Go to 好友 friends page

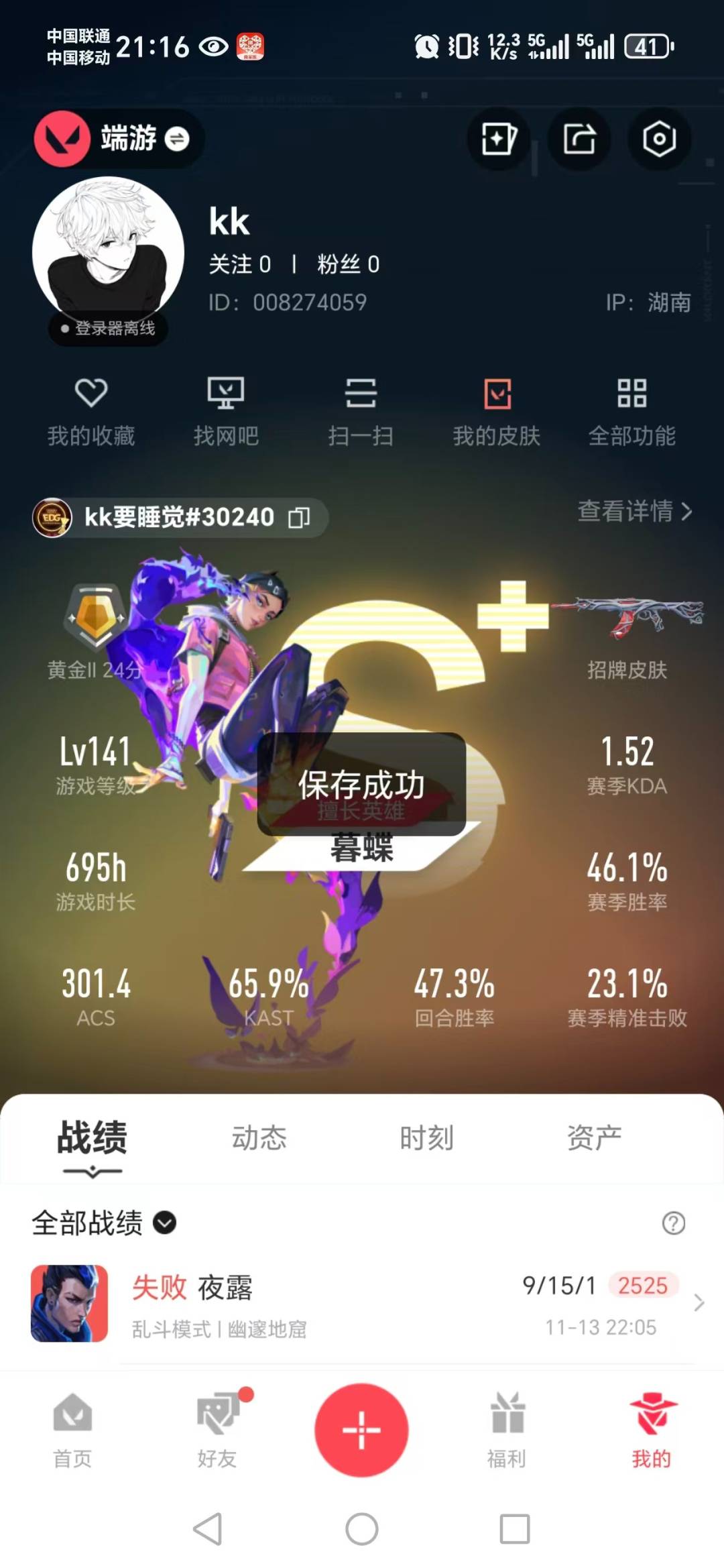pyautogui.click(x=218, y=1437)
